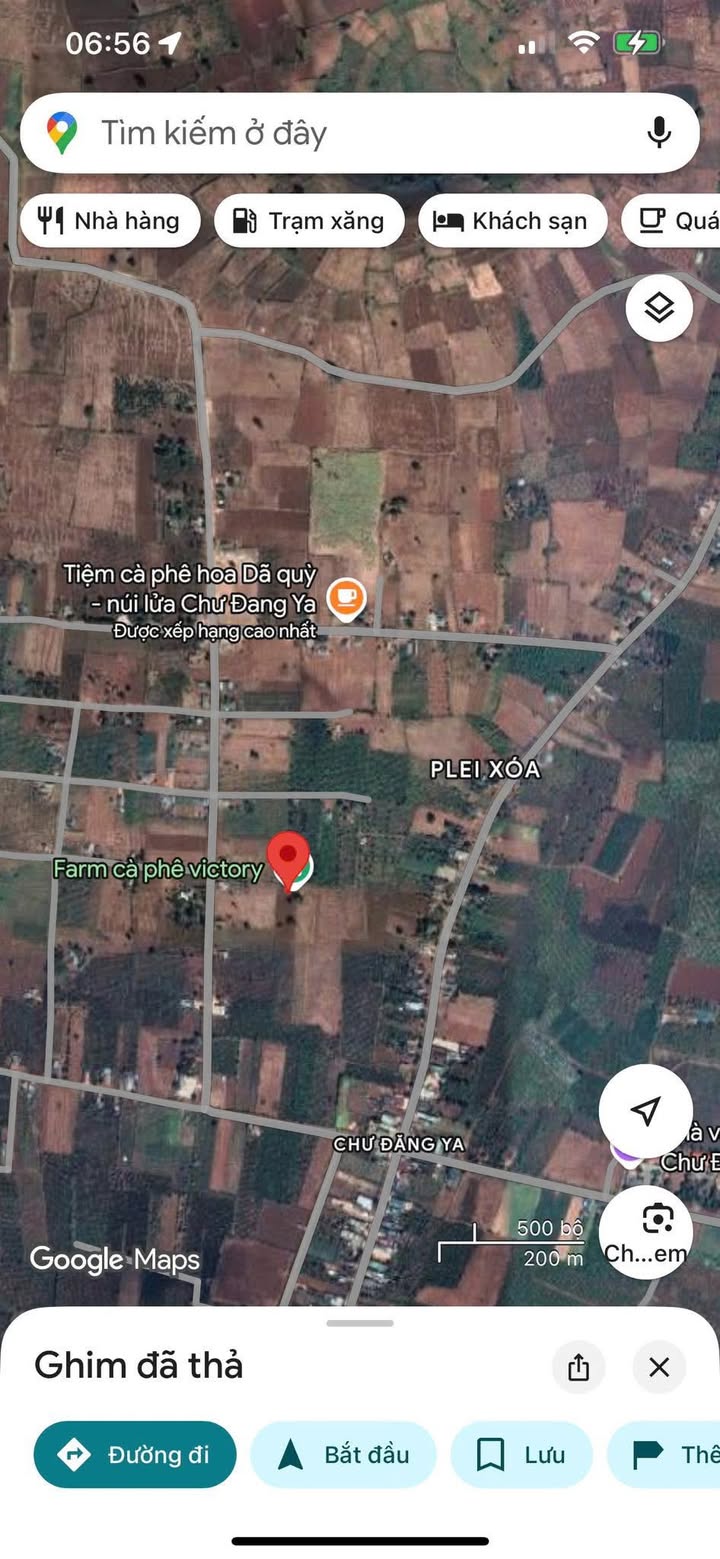Open the map layers selector
This screenshot has width=720, height=1559.
coord(659,308)
